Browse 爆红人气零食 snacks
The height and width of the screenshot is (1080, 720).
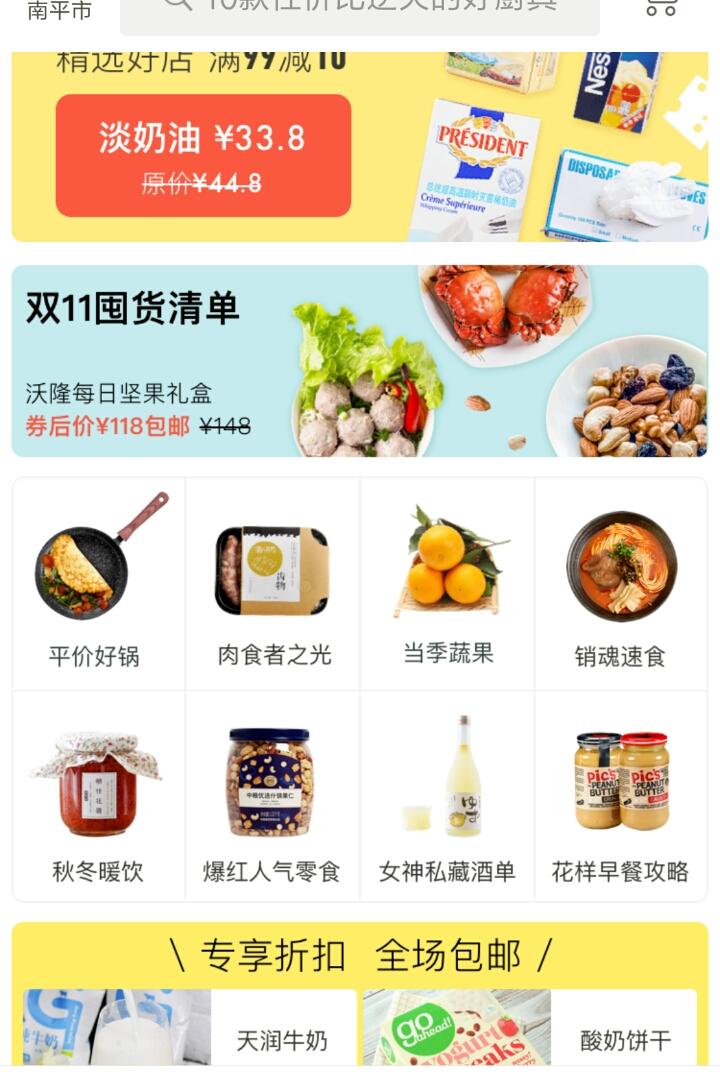click(x=273, y=800)
